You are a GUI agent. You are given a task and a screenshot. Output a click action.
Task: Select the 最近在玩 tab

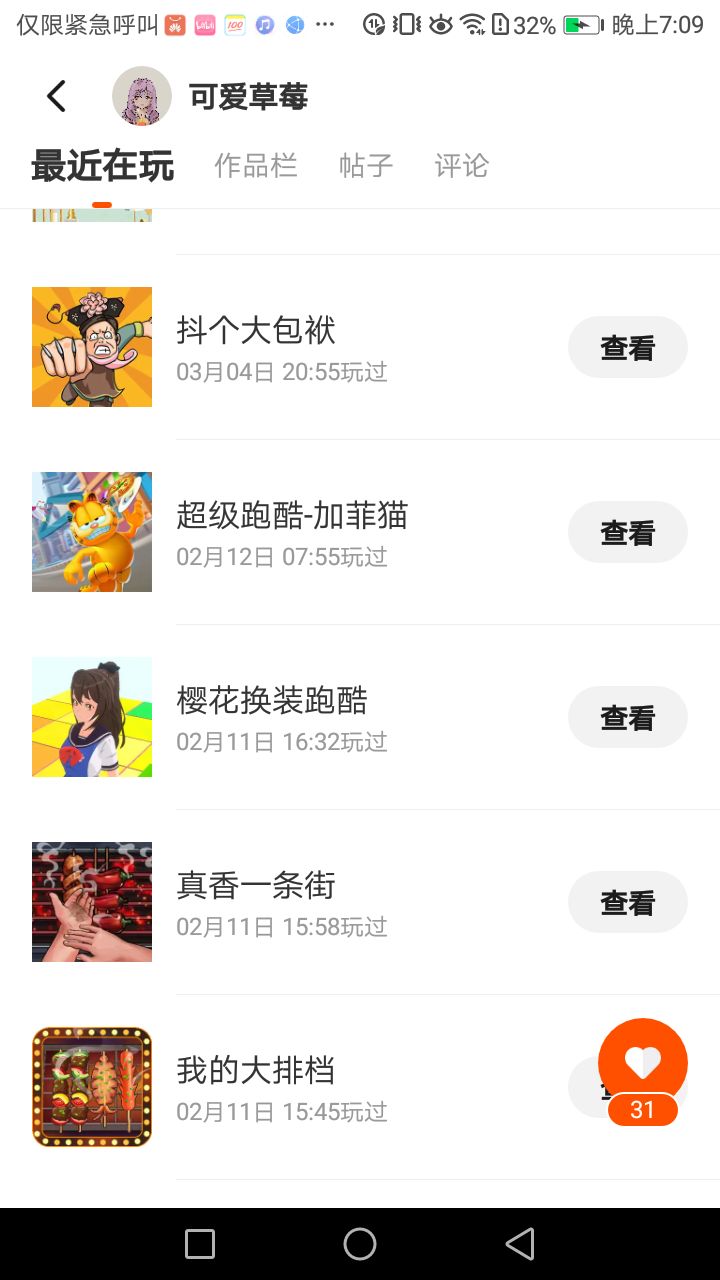tap(102, 165)
